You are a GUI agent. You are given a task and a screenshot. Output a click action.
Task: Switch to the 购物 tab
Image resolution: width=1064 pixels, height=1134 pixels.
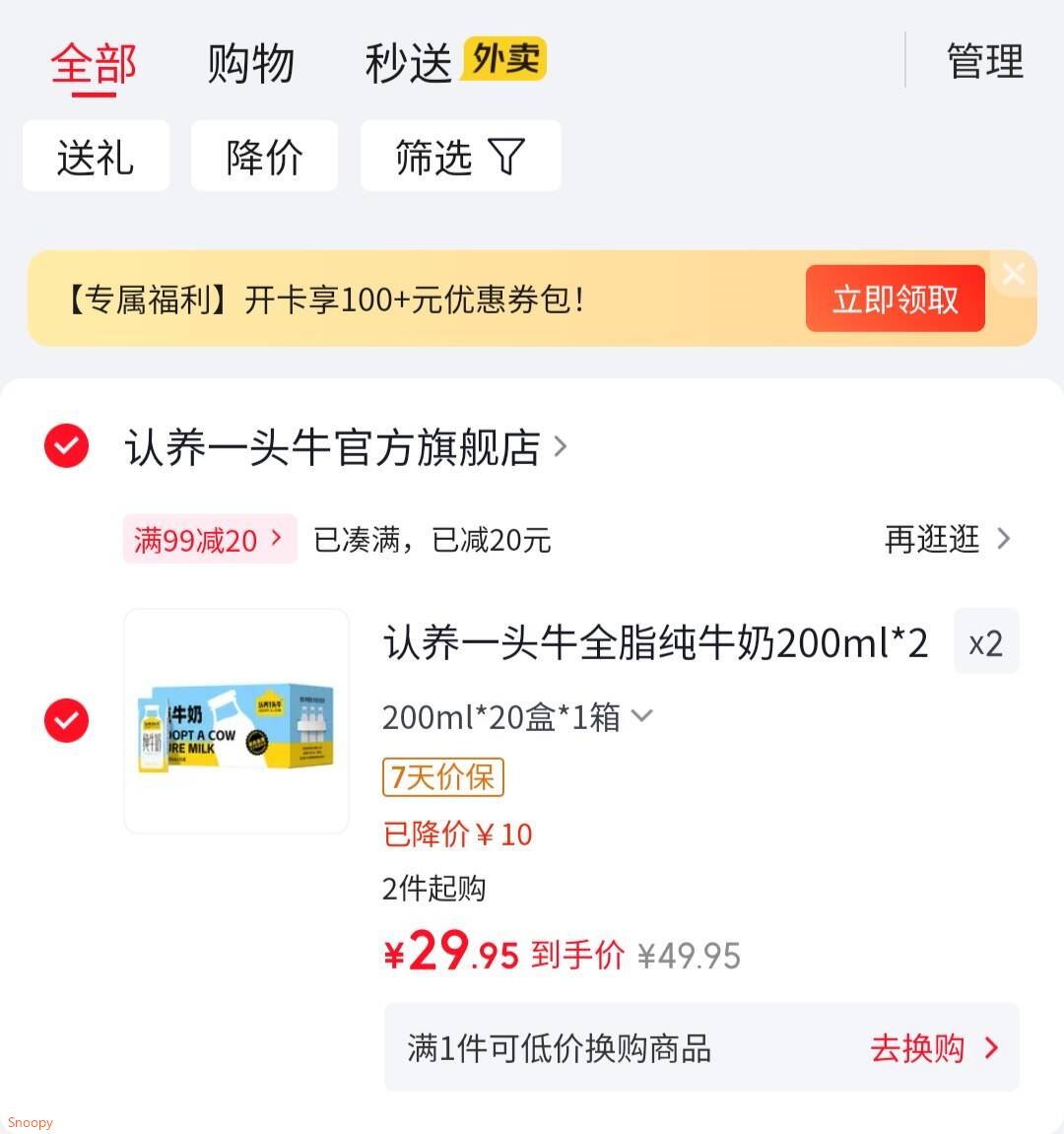pyautogui.click(x=251, y=62)
